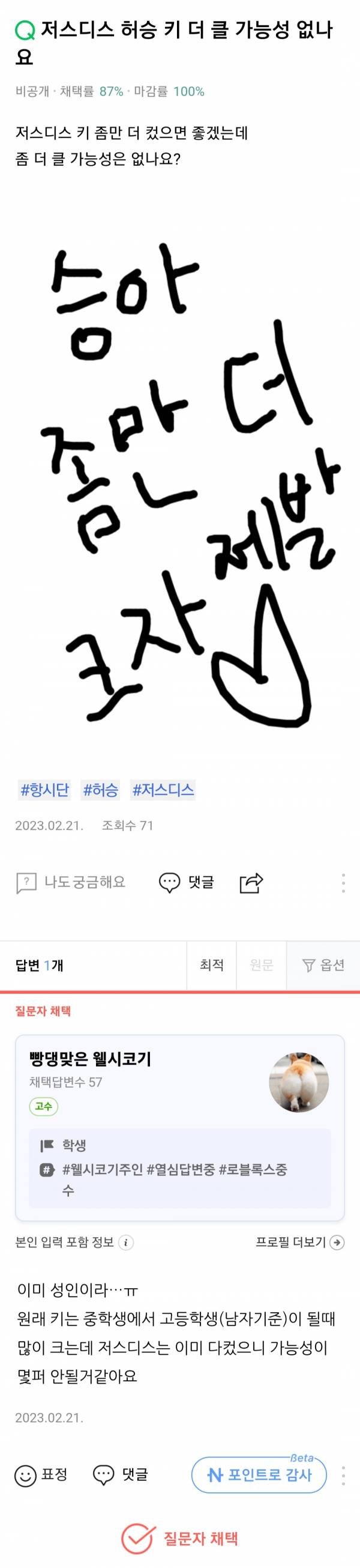Image resolution: width=360 pixels, height=1568 pixels.
Task: Open the answer's overflow menu
Action: point(343,1475)
